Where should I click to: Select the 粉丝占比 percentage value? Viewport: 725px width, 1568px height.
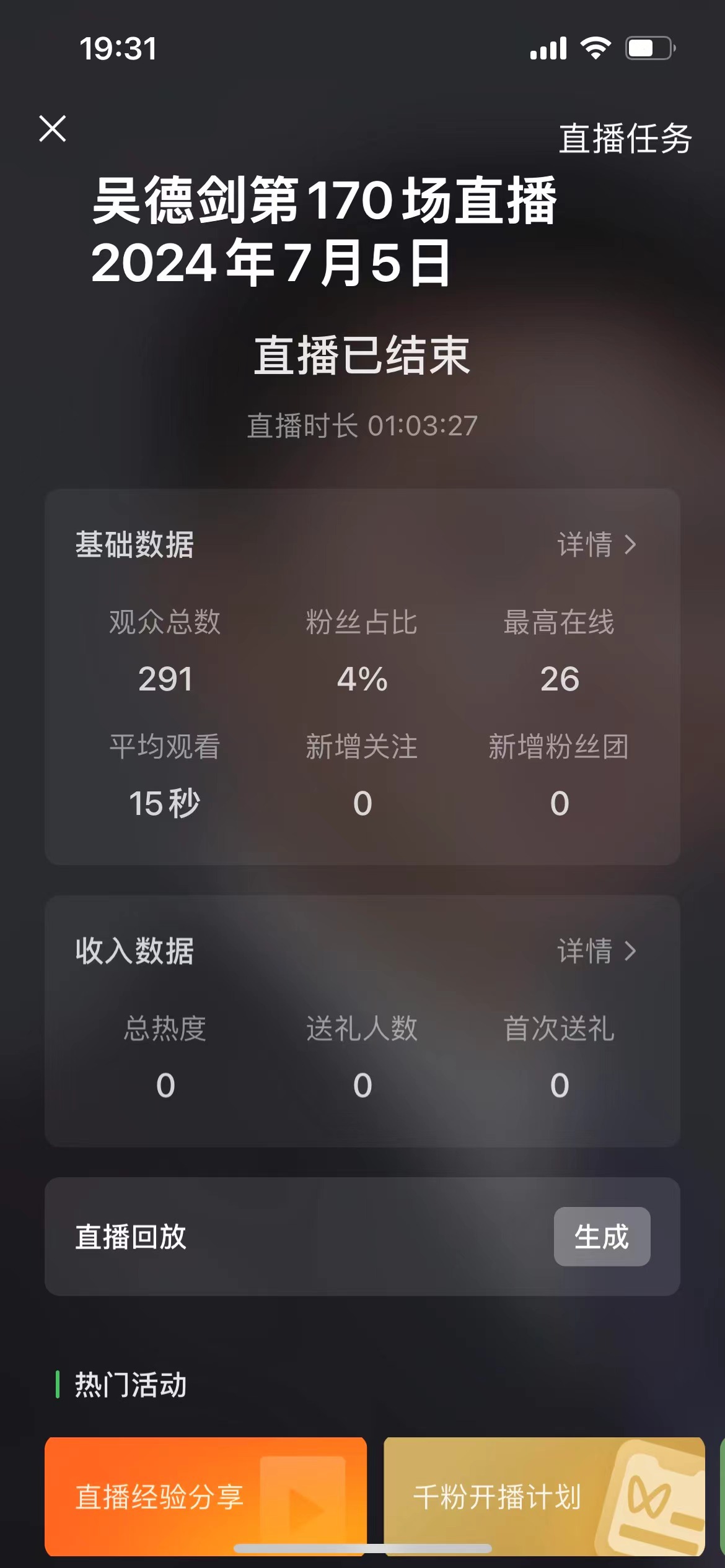coord(362,679)
